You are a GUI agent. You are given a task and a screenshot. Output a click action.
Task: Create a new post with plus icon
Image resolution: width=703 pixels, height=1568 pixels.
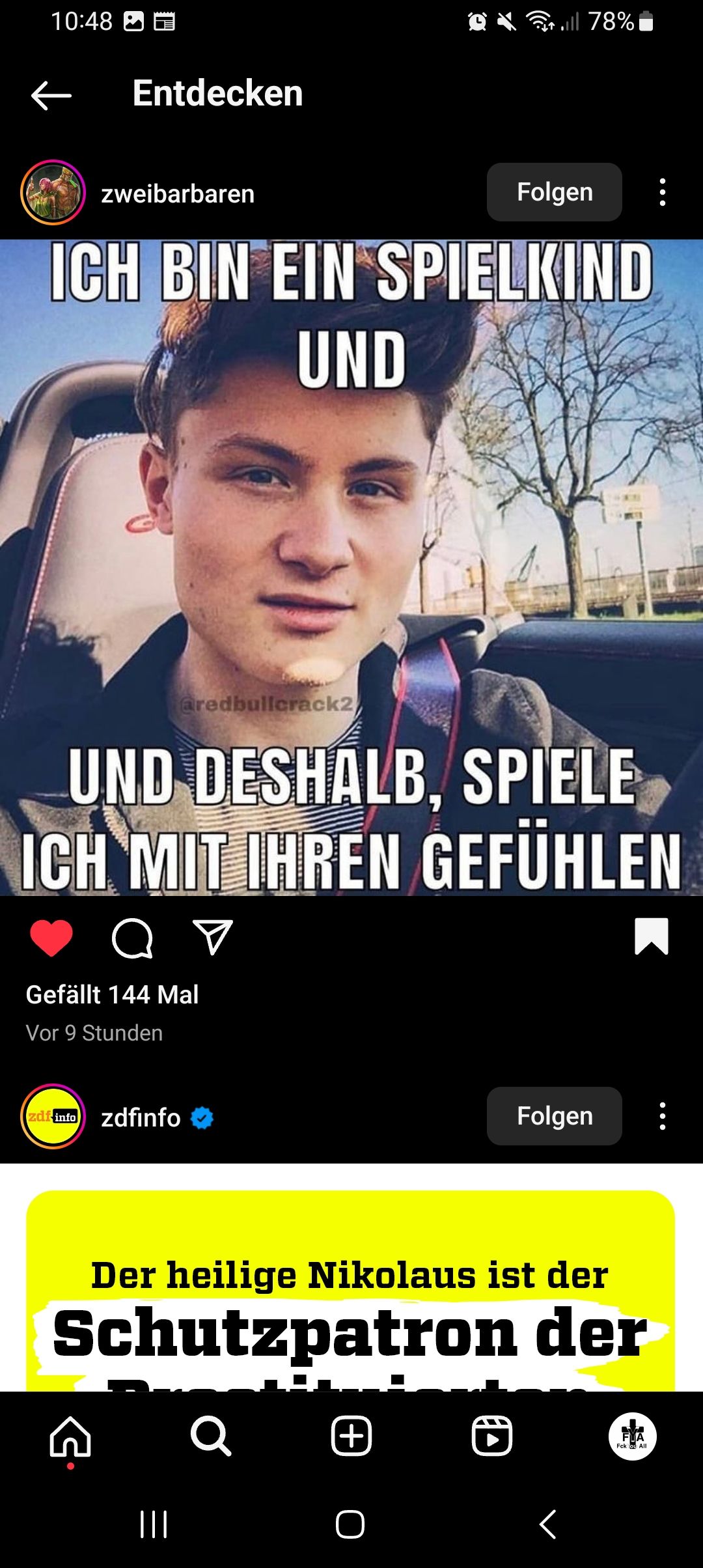coord(351,1436)
